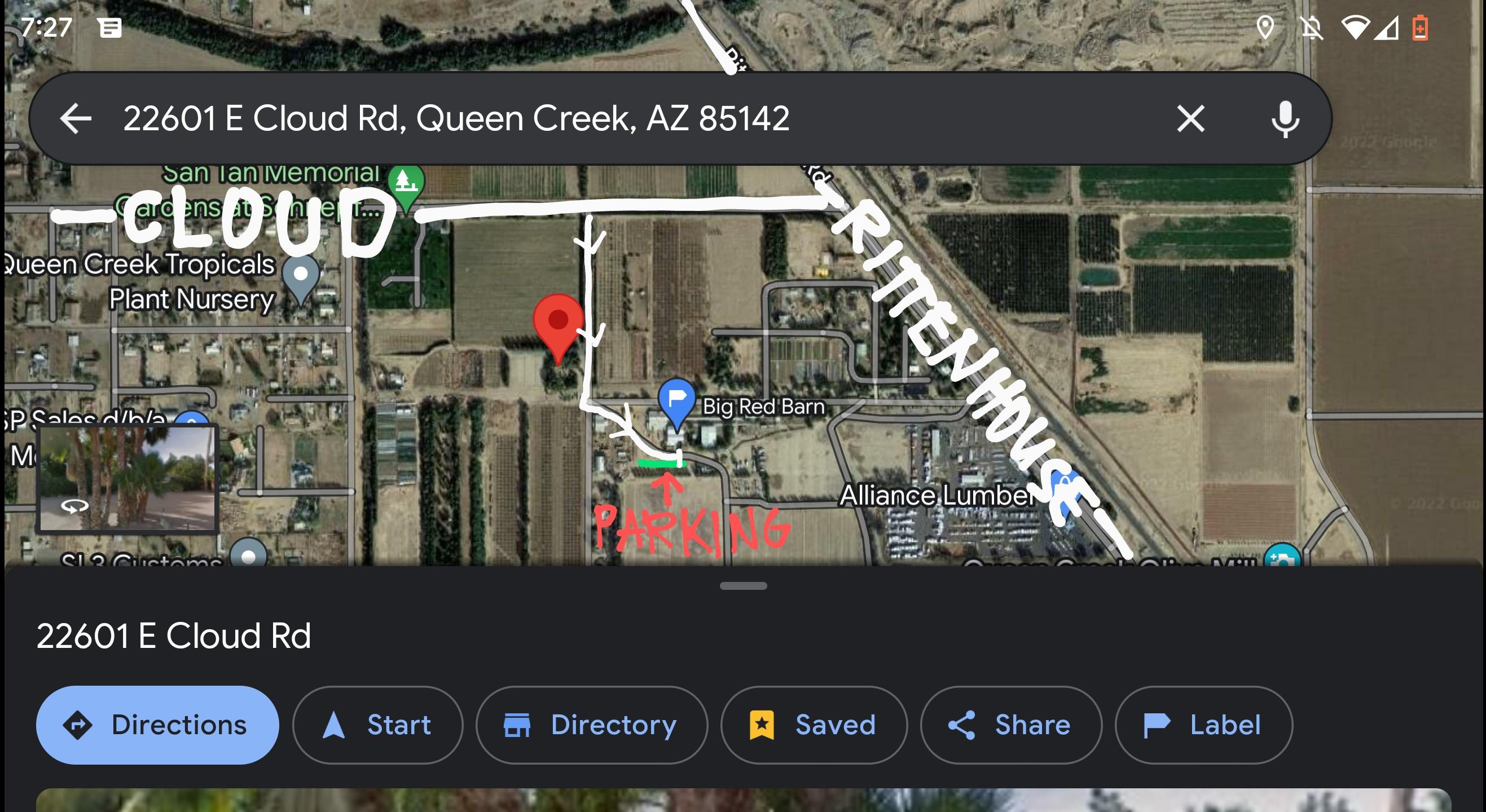The width and height of the screenshot is (1486, 812).
Task: Open the Saved lists chip
Action: 814,725
